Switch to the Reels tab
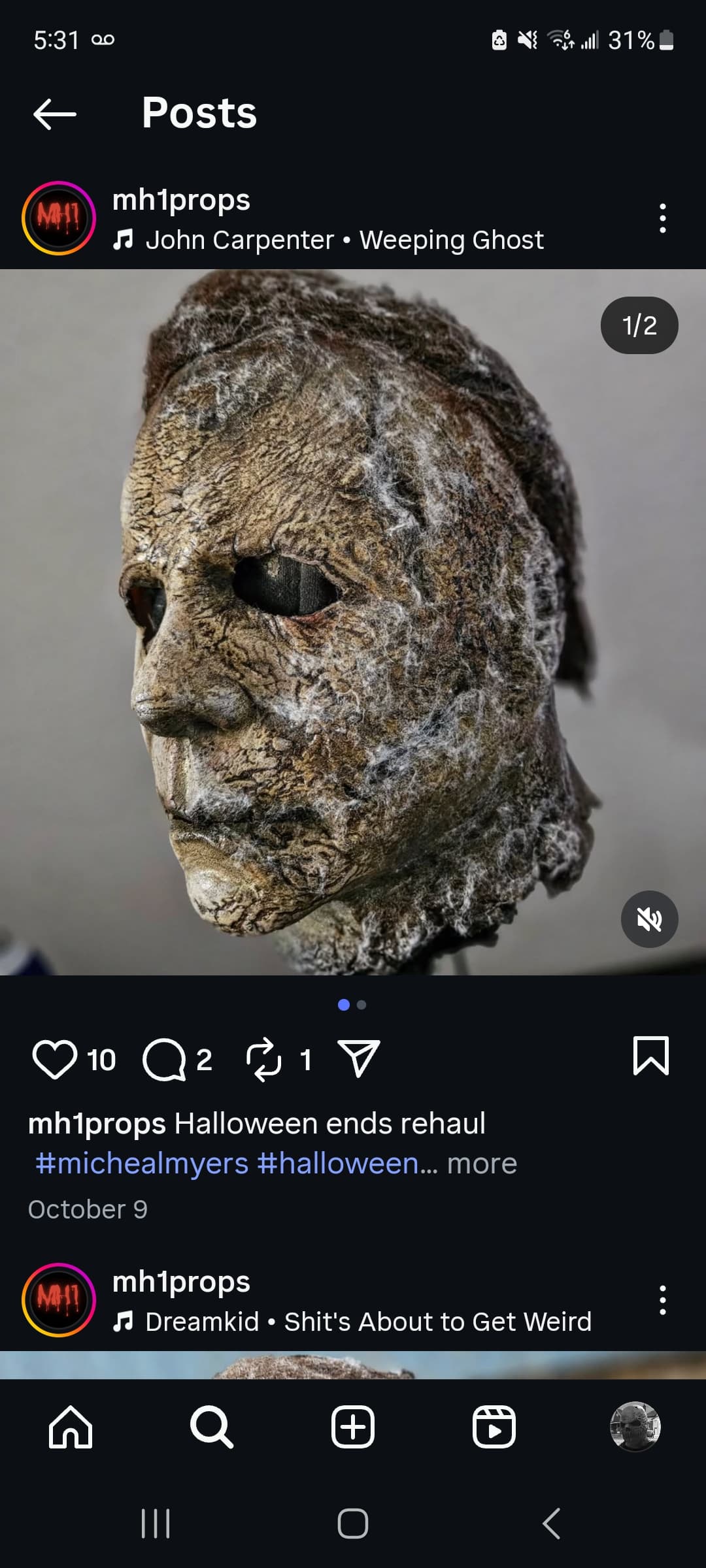706x1568 pixels. (x=494, y=1428)
